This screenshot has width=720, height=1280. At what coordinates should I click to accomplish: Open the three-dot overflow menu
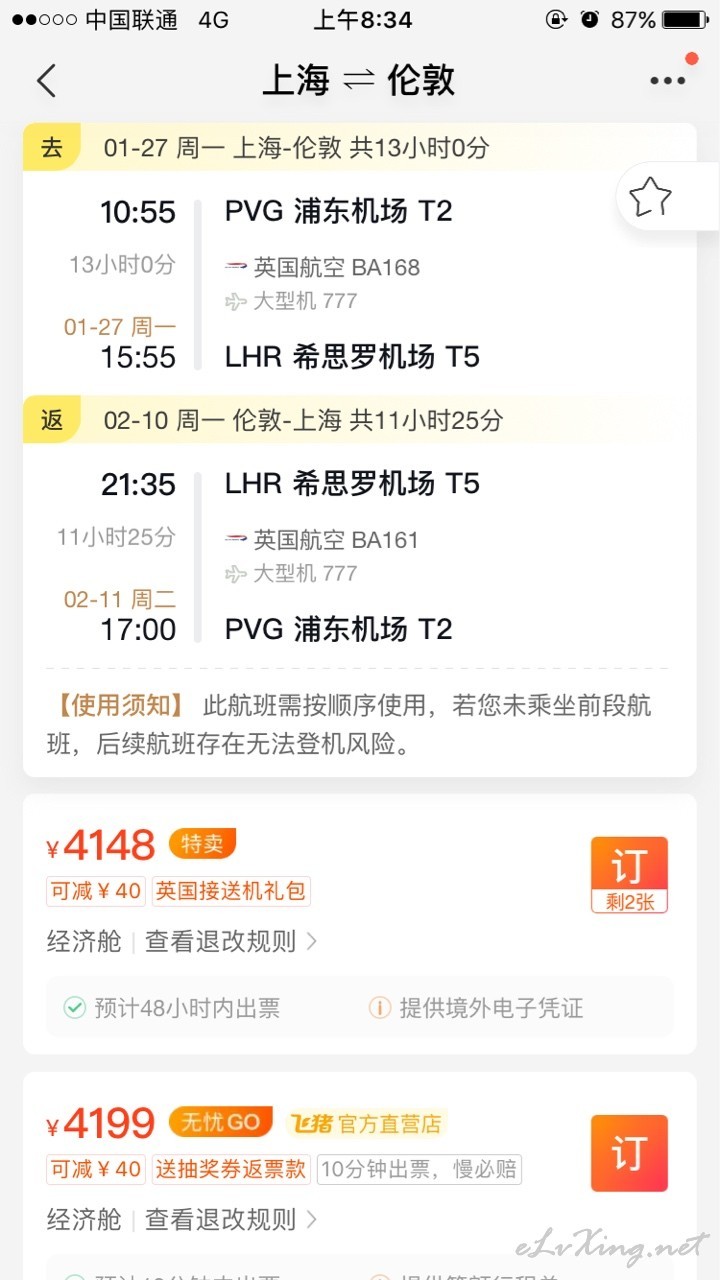click(x=667, y=81)
